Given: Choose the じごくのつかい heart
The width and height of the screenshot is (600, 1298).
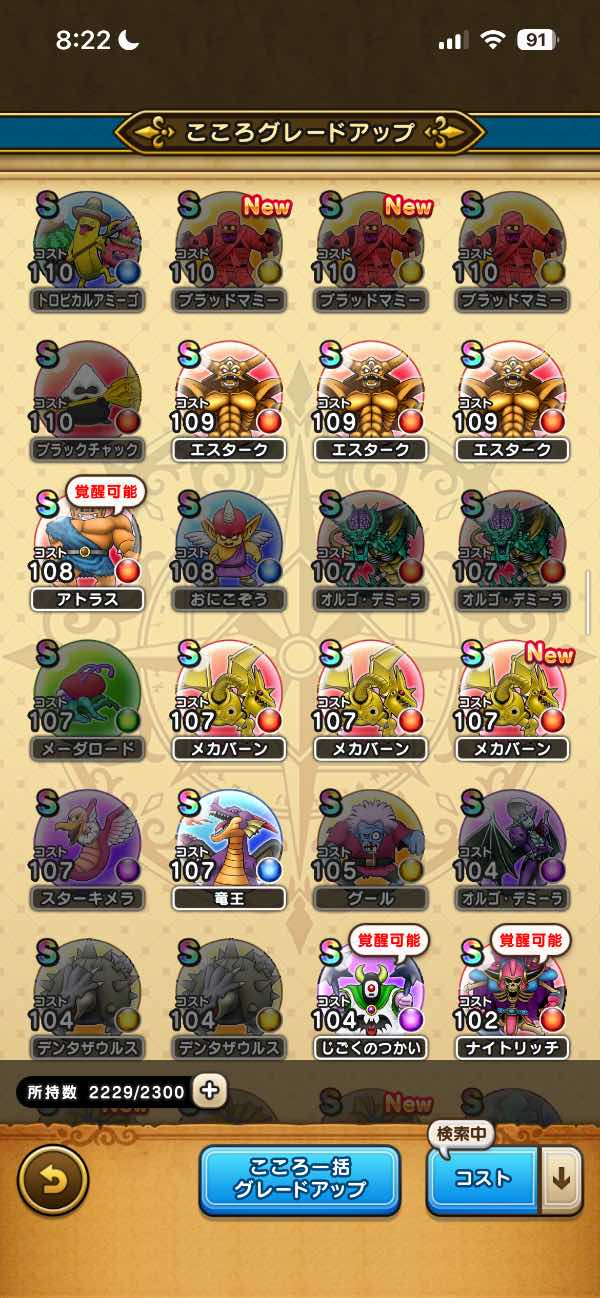Looking at the screenshot, I should [371, 995].
